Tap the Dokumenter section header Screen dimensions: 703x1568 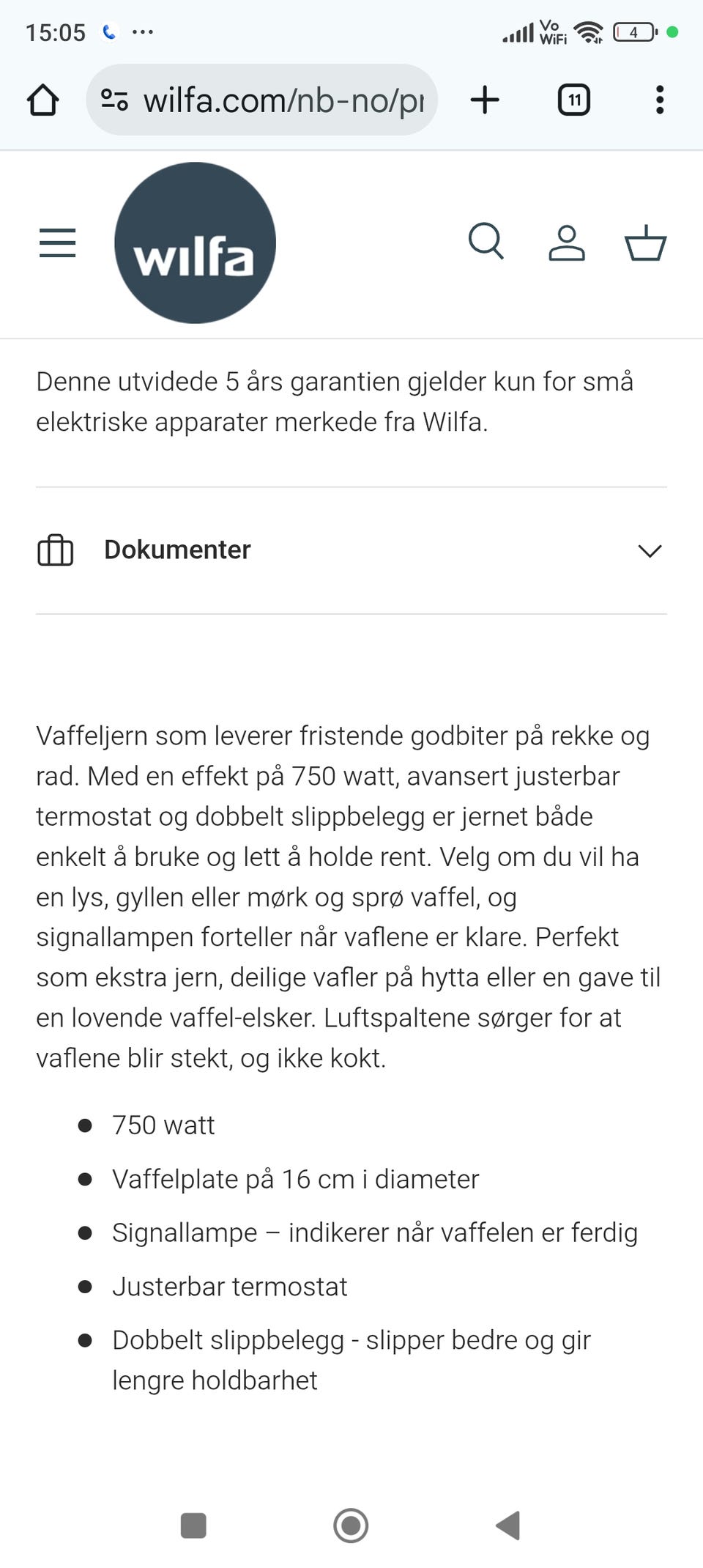click(177, 550)
